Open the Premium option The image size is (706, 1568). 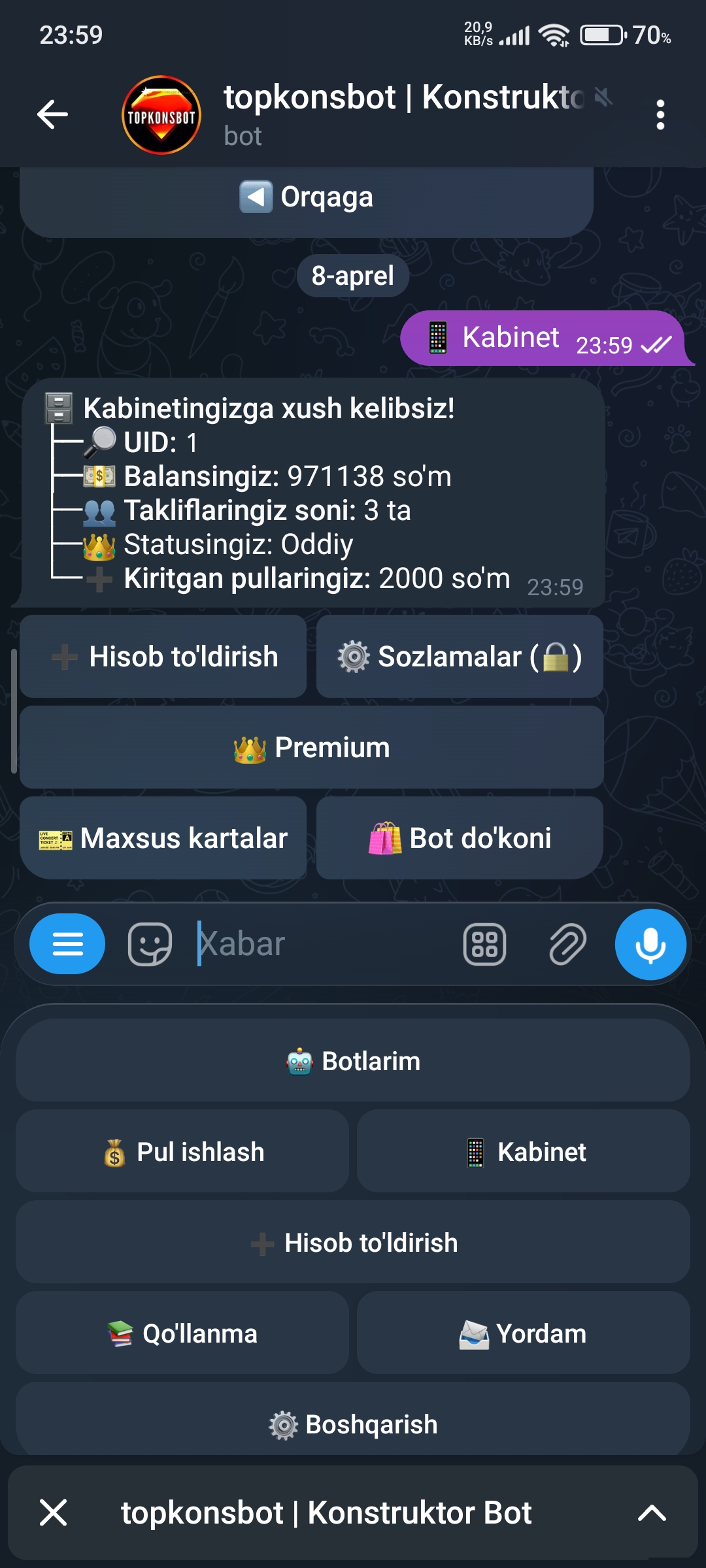311,747
